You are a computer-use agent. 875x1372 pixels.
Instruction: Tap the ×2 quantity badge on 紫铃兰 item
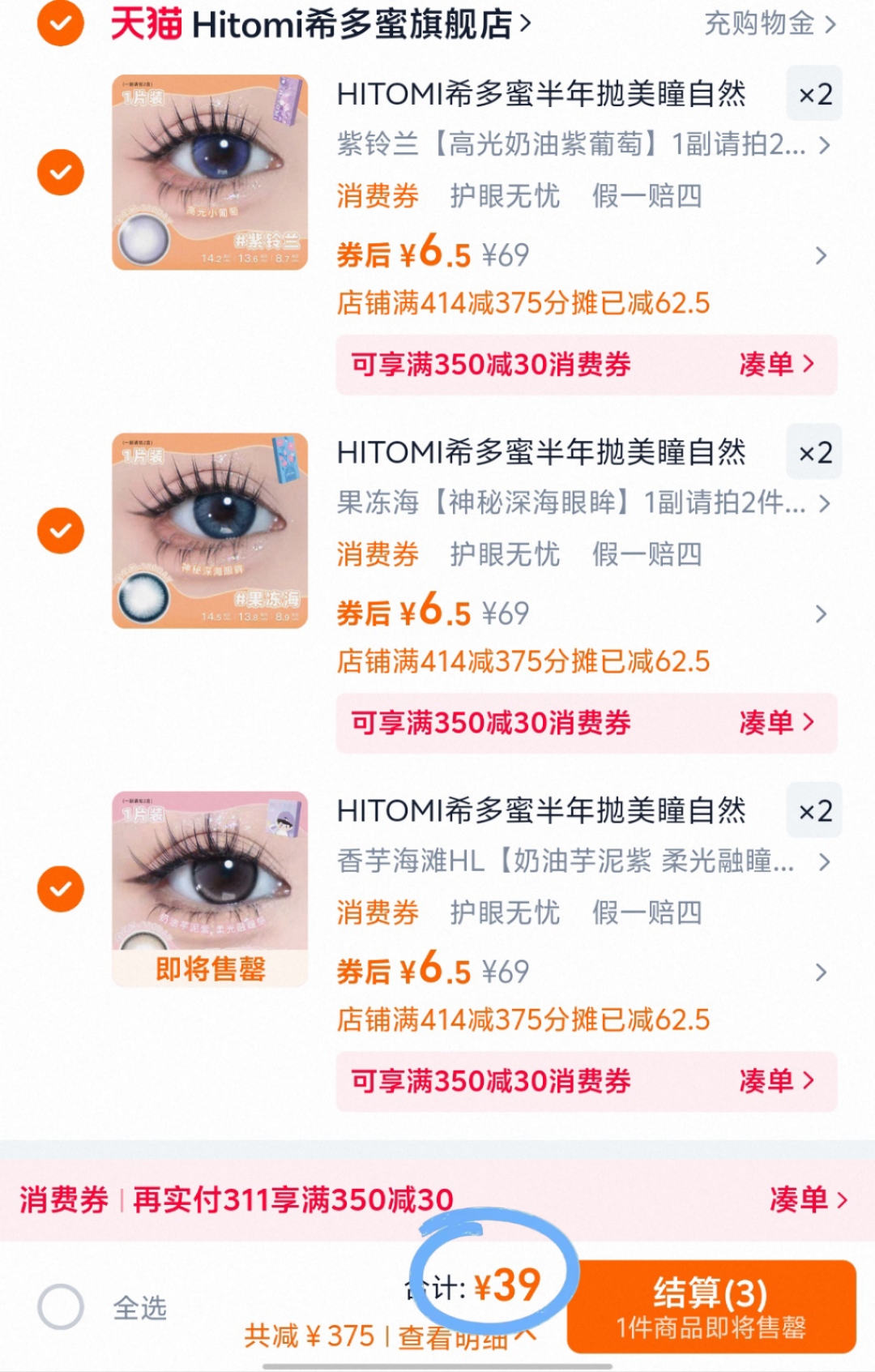point(813,93)
